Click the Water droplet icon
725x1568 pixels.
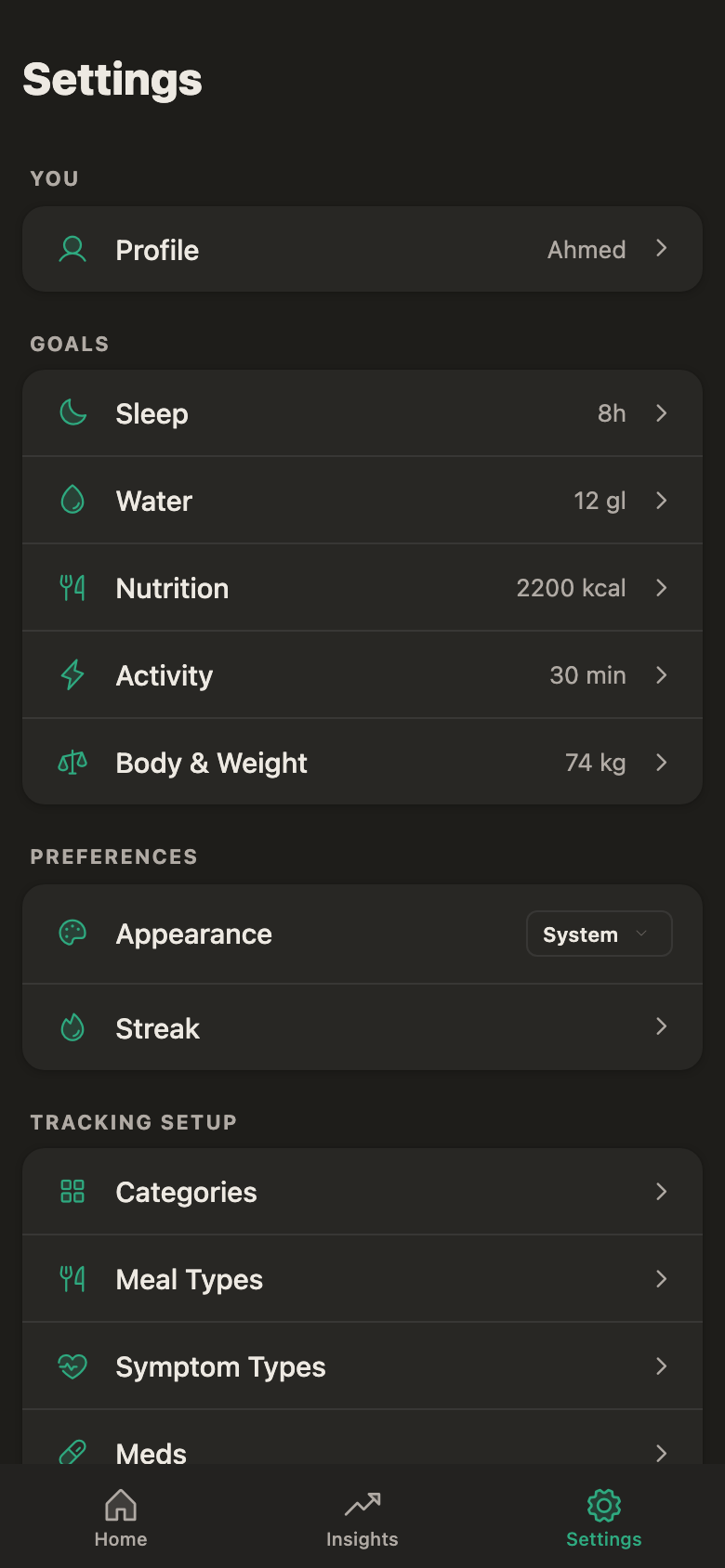pos(72,501)
